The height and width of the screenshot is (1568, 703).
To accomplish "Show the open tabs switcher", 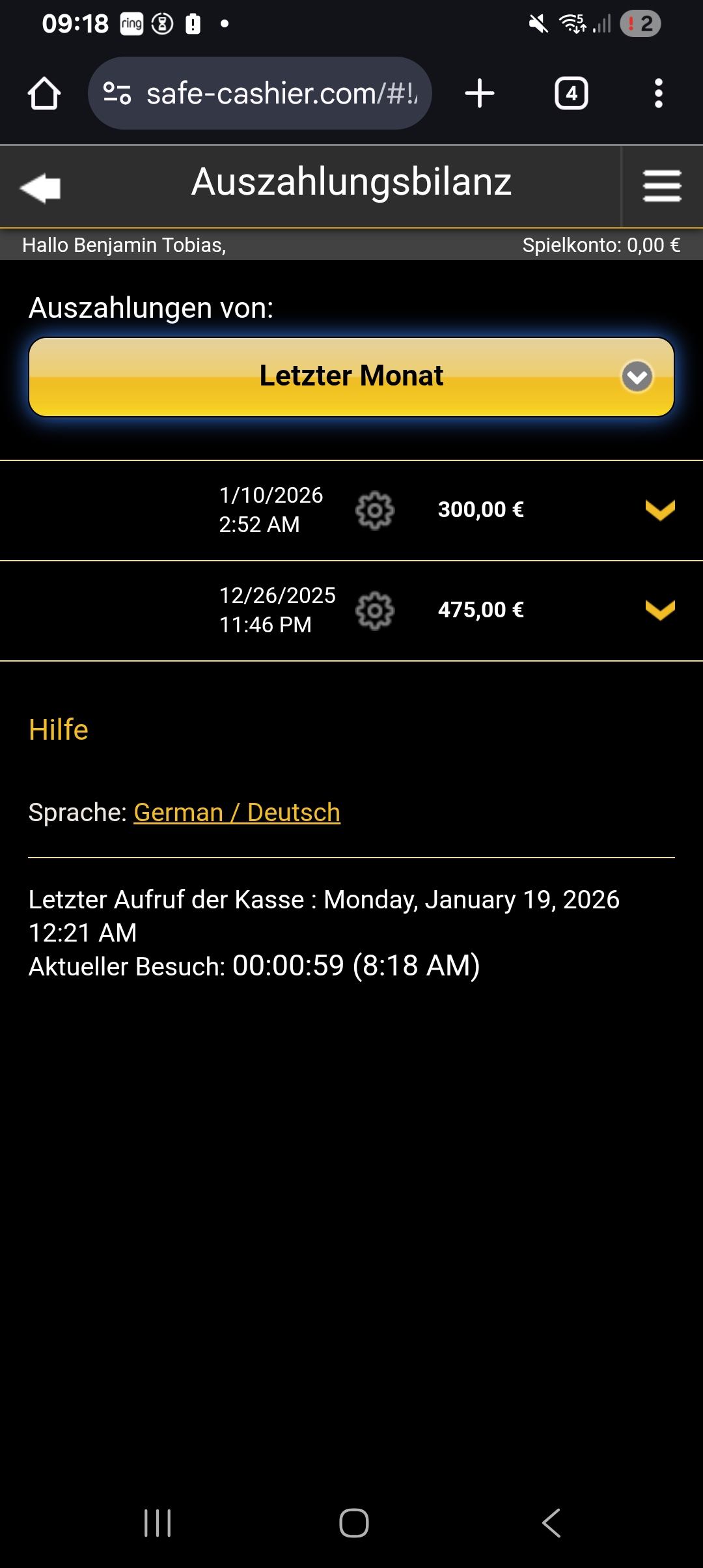I will (x=571, y=94).
